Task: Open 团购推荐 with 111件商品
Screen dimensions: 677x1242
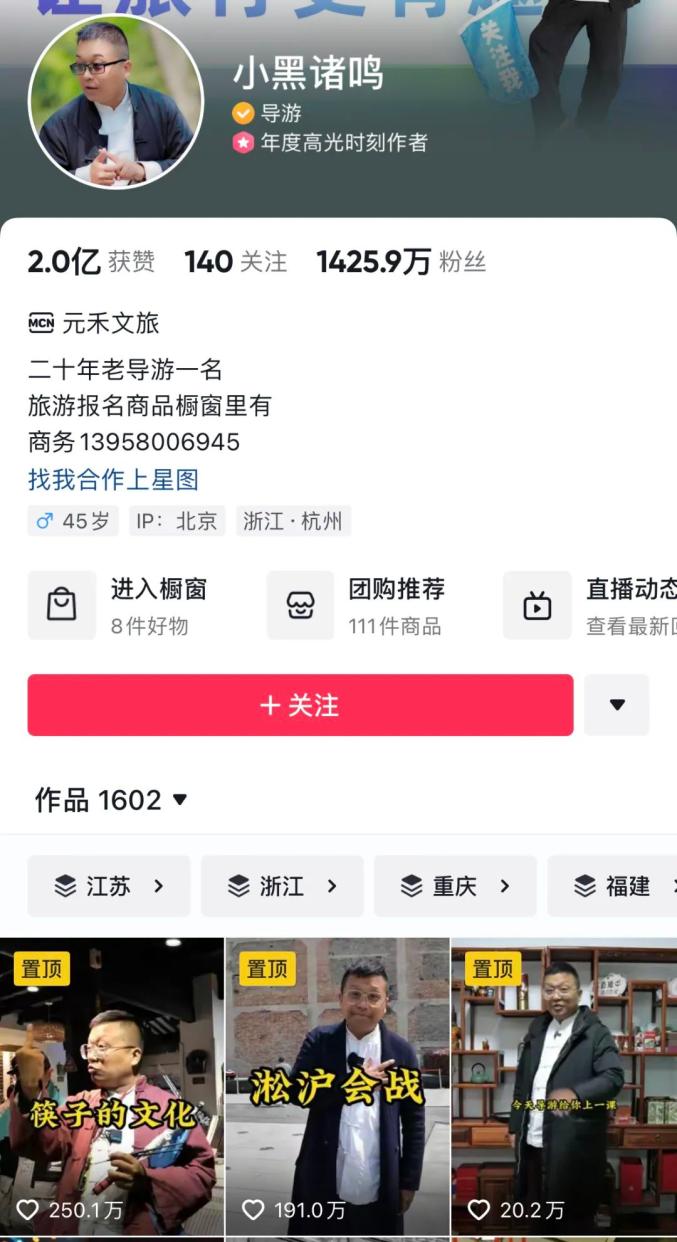Action: click(360, 606)
